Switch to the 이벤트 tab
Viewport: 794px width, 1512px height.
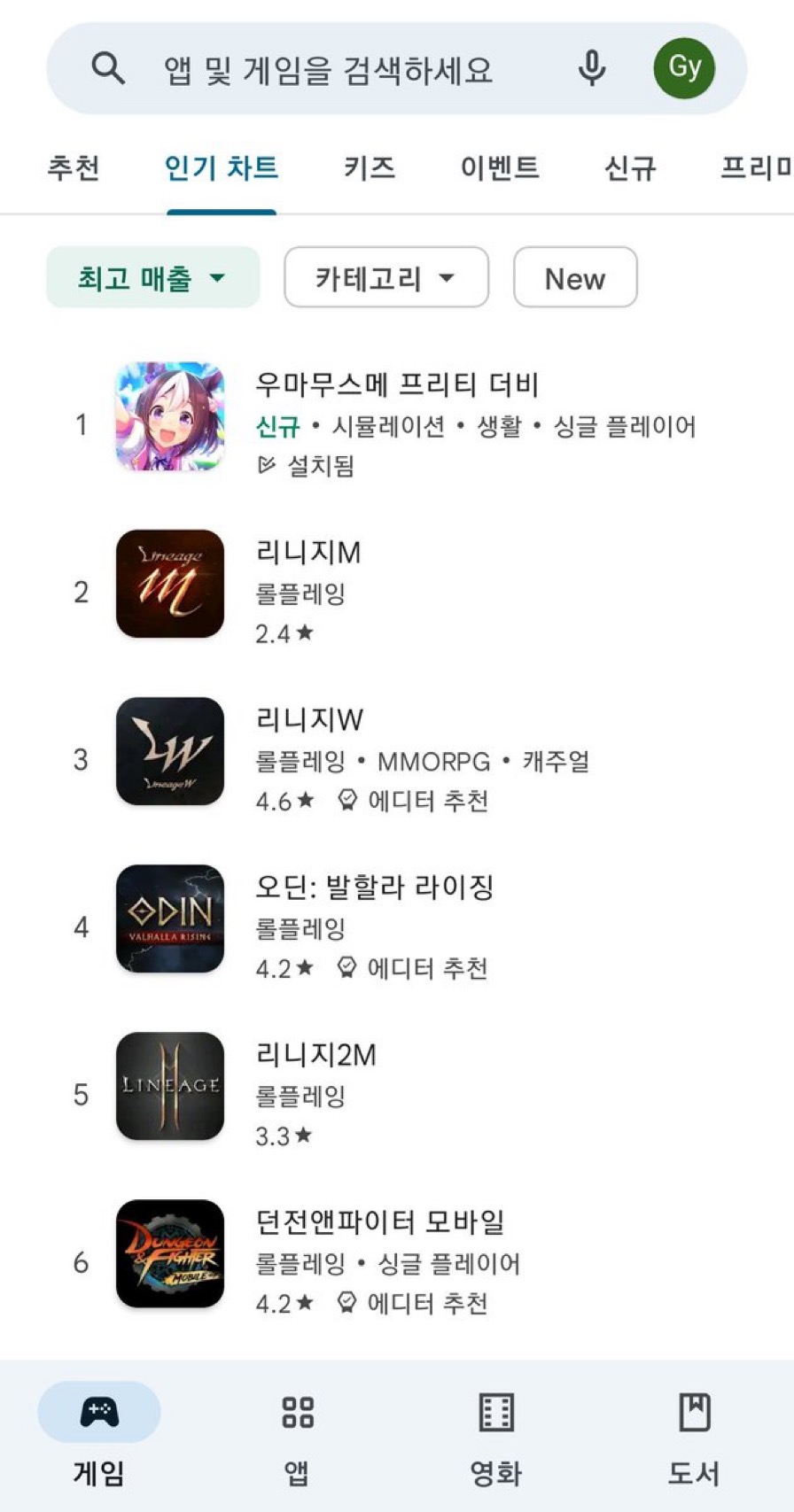[x=500, y=167]
